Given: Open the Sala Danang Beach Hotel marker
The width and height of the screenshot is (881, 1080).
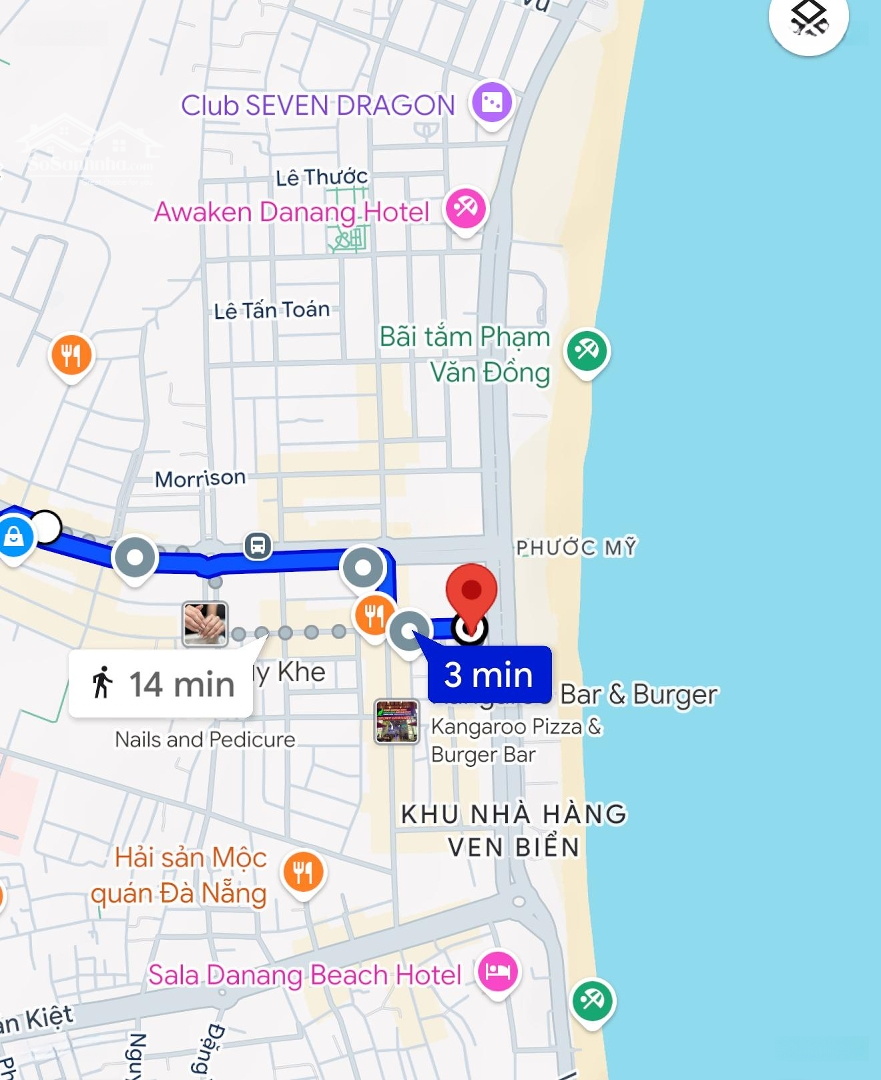Looking at the screenshot, I should click(497, 971).
